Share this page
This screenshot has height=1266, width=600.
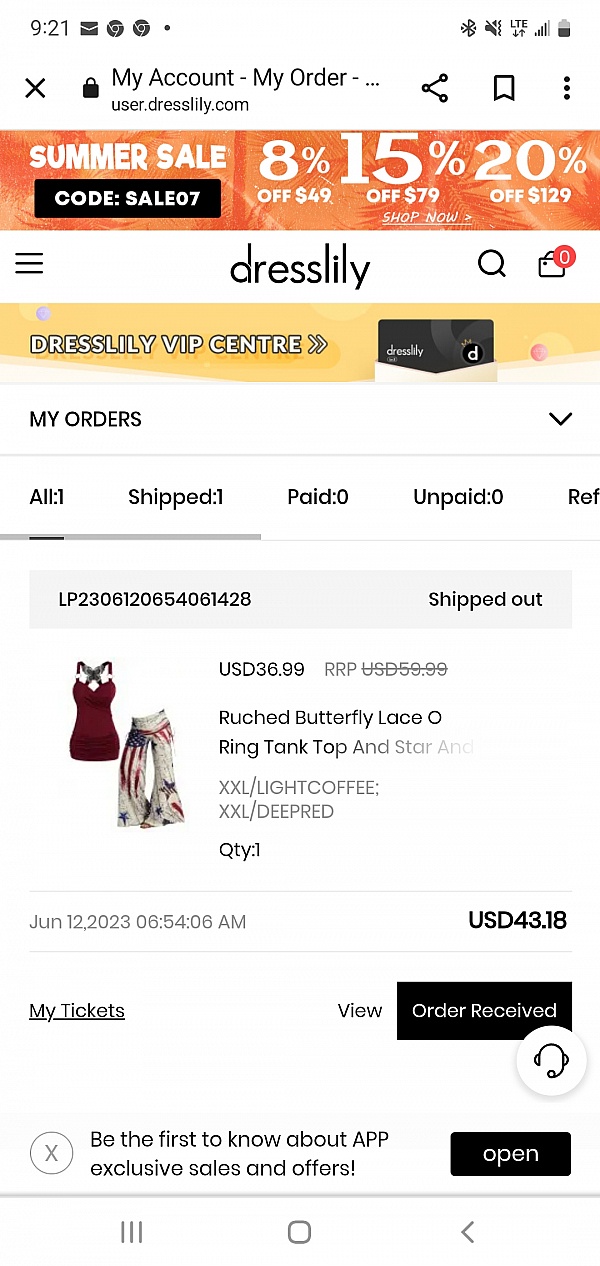point(435,88)
